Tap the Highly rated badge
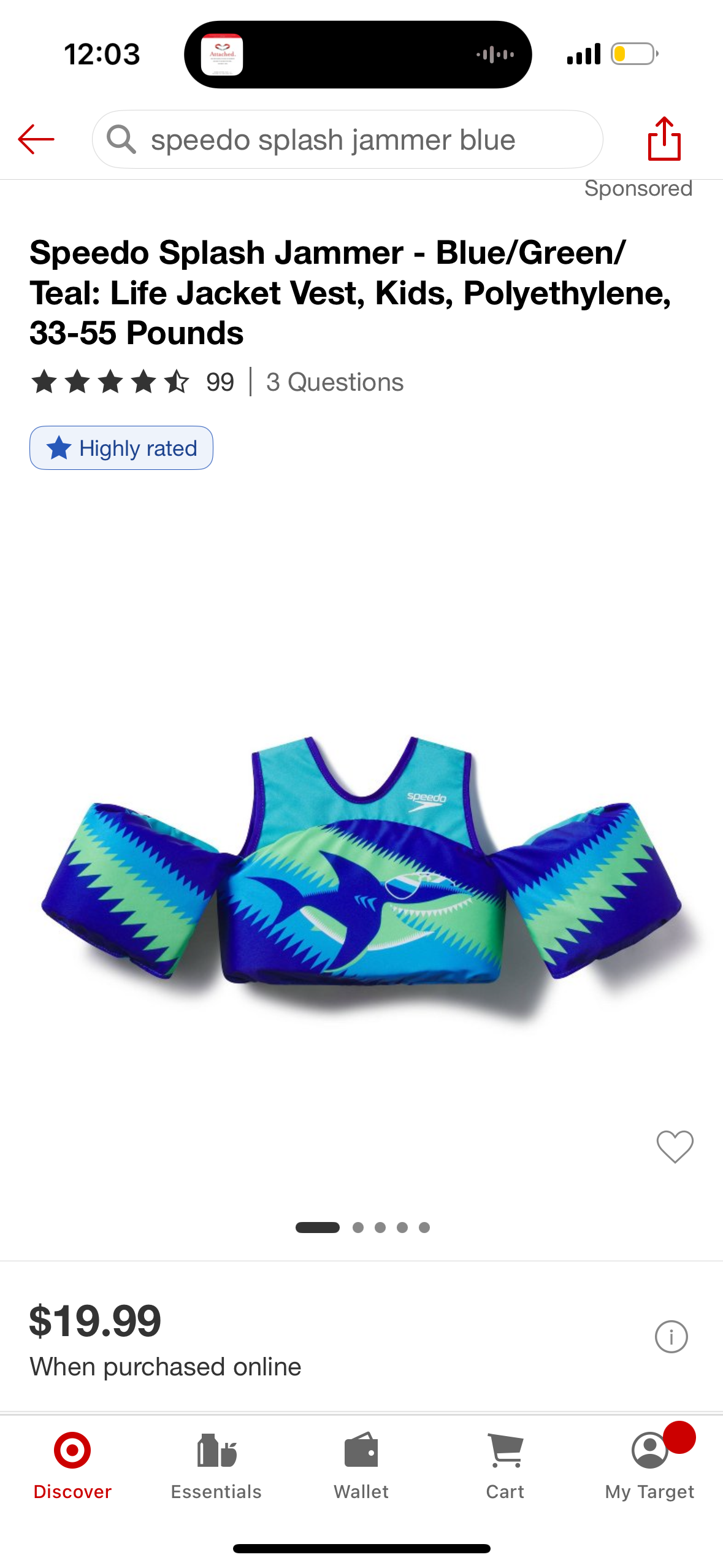 coord(121,448)
